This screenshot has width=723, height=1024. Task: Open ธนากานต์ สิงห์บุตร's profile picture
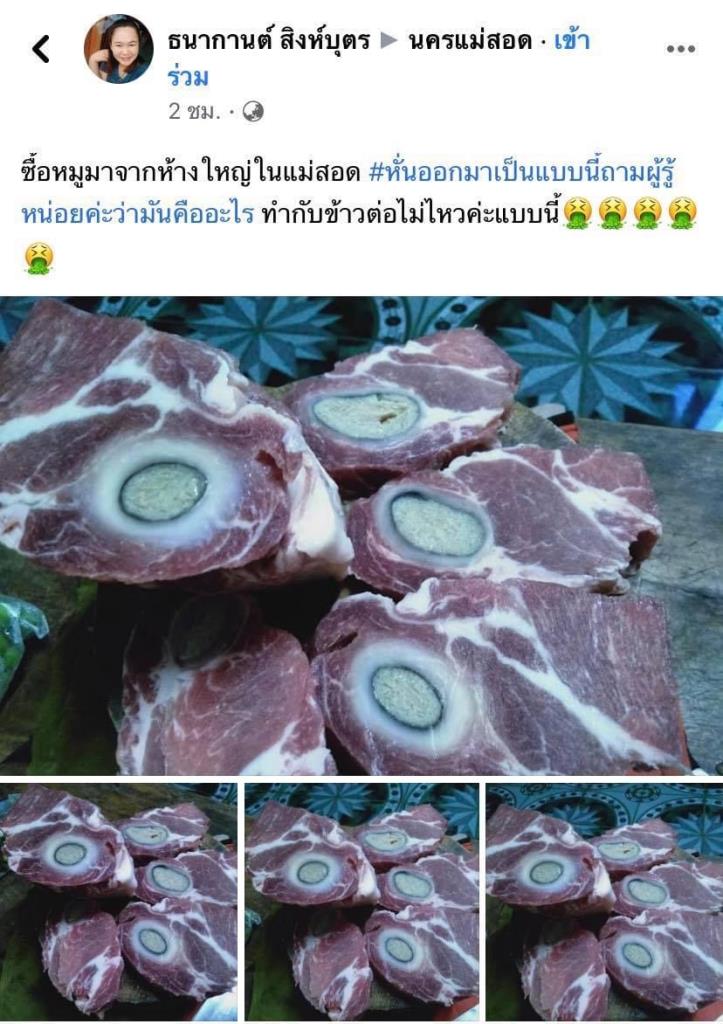tap(118, 49)
